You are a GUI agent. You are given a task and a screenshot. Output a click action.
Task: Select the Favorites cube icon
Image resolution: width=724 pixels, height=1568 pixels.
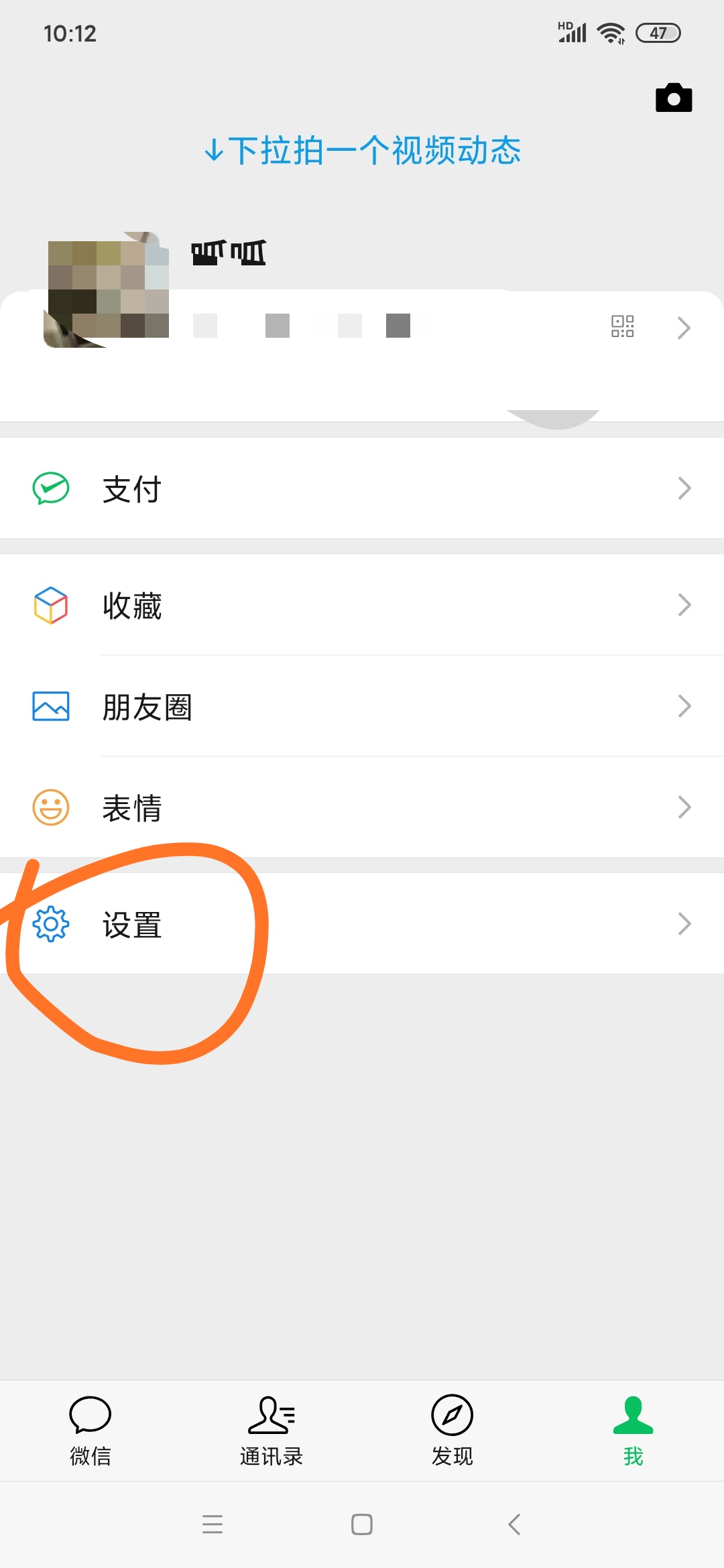(50, 604)
